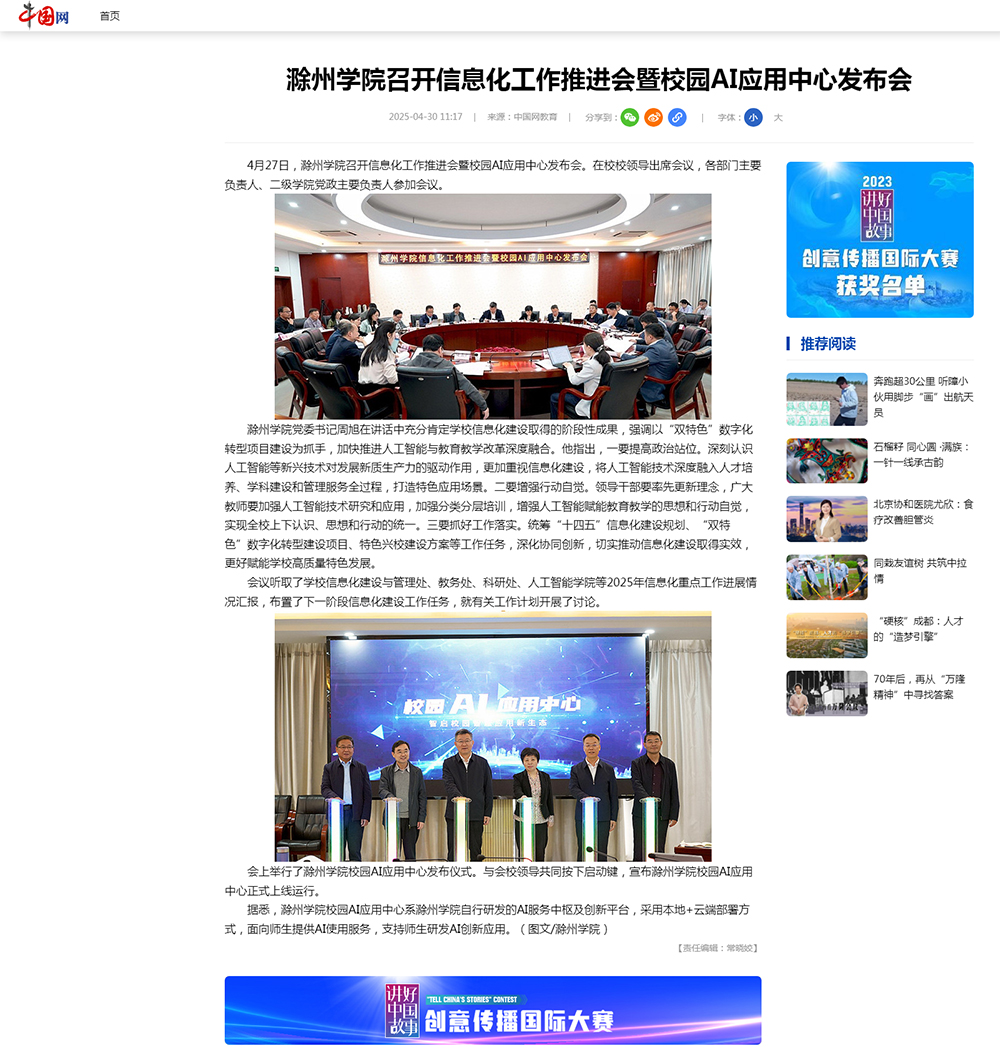Share article to WeChat
Viewport: 1000px width, 1051px height.
[630, 117]
